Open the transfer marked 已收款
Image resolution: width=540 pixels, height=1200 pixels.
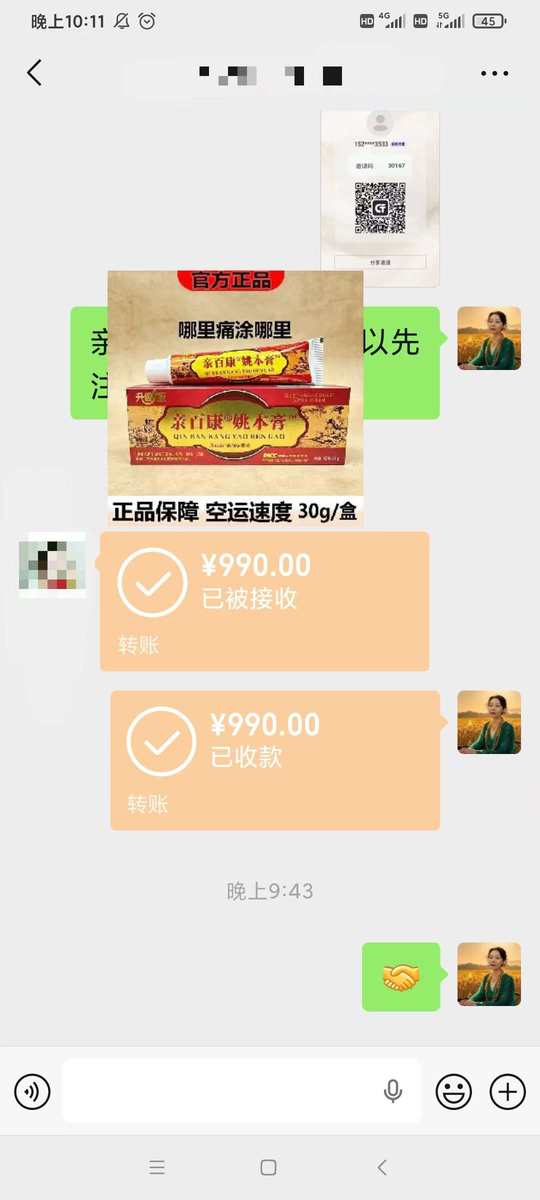(x=275, y=760)
